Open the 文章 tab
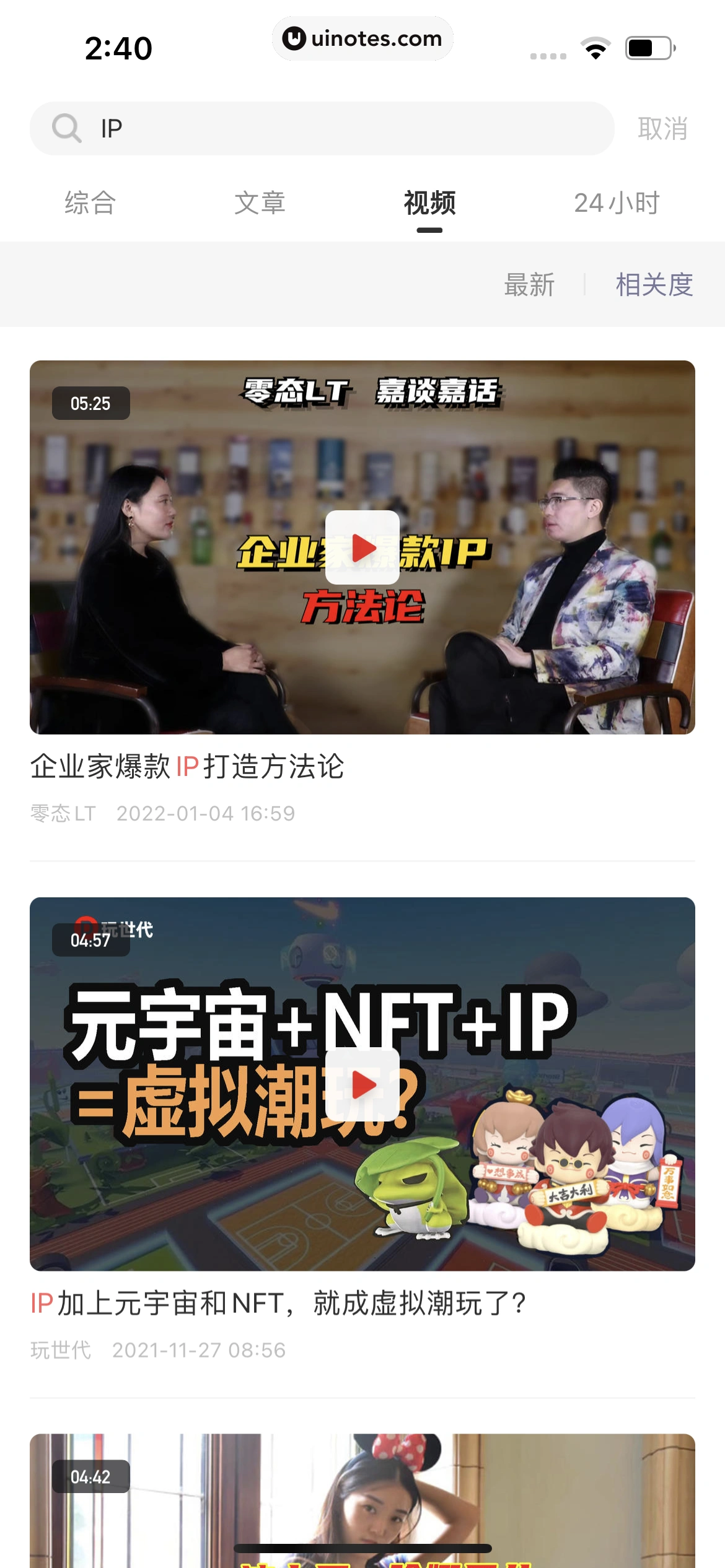 tap(260, 203)
